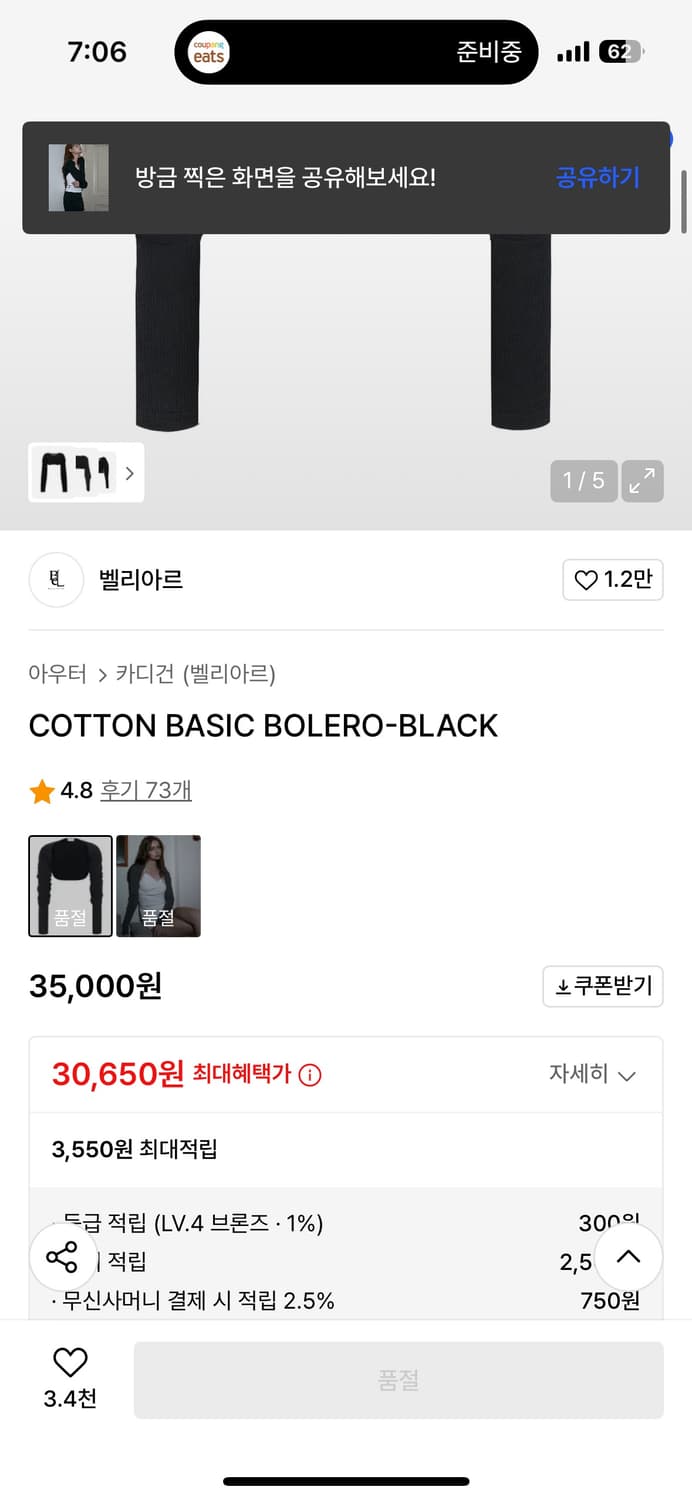Tap 공유하기 on the screenshot banner

[x=597, y=178]
